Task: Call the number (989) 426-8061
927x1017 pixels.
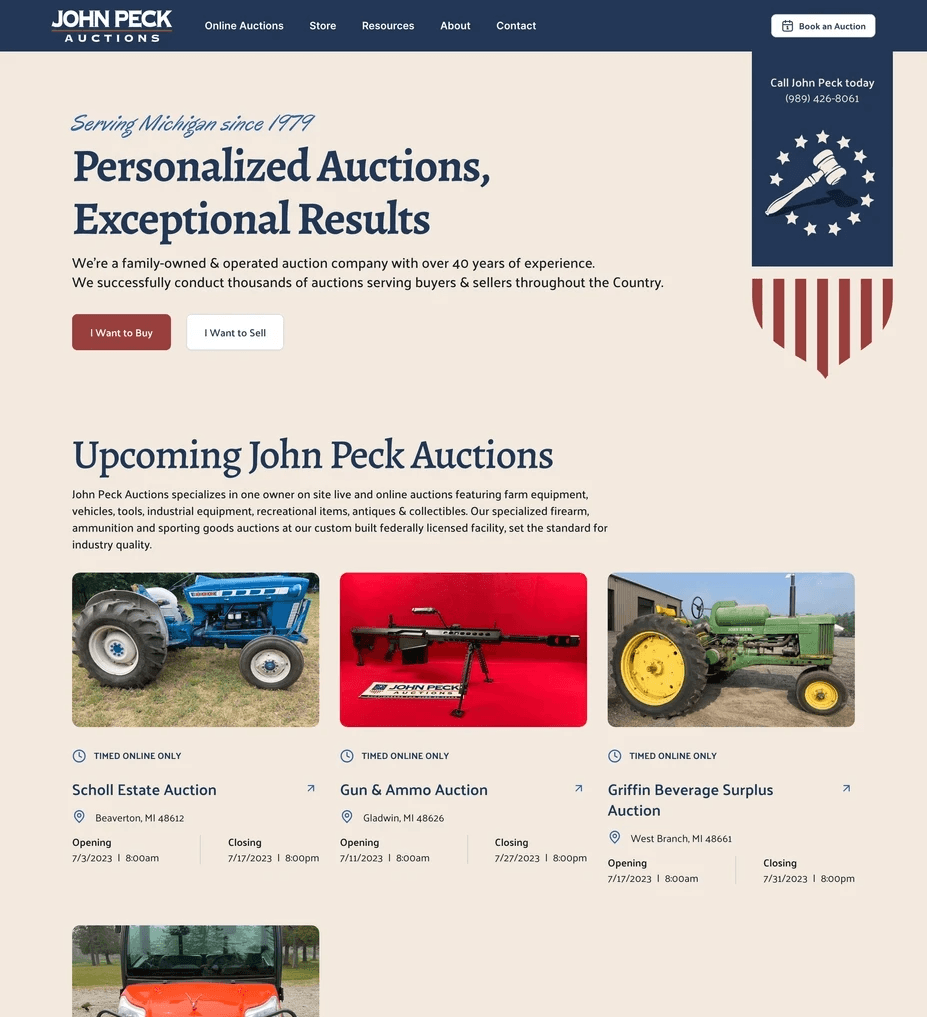Action: [822, 99]
